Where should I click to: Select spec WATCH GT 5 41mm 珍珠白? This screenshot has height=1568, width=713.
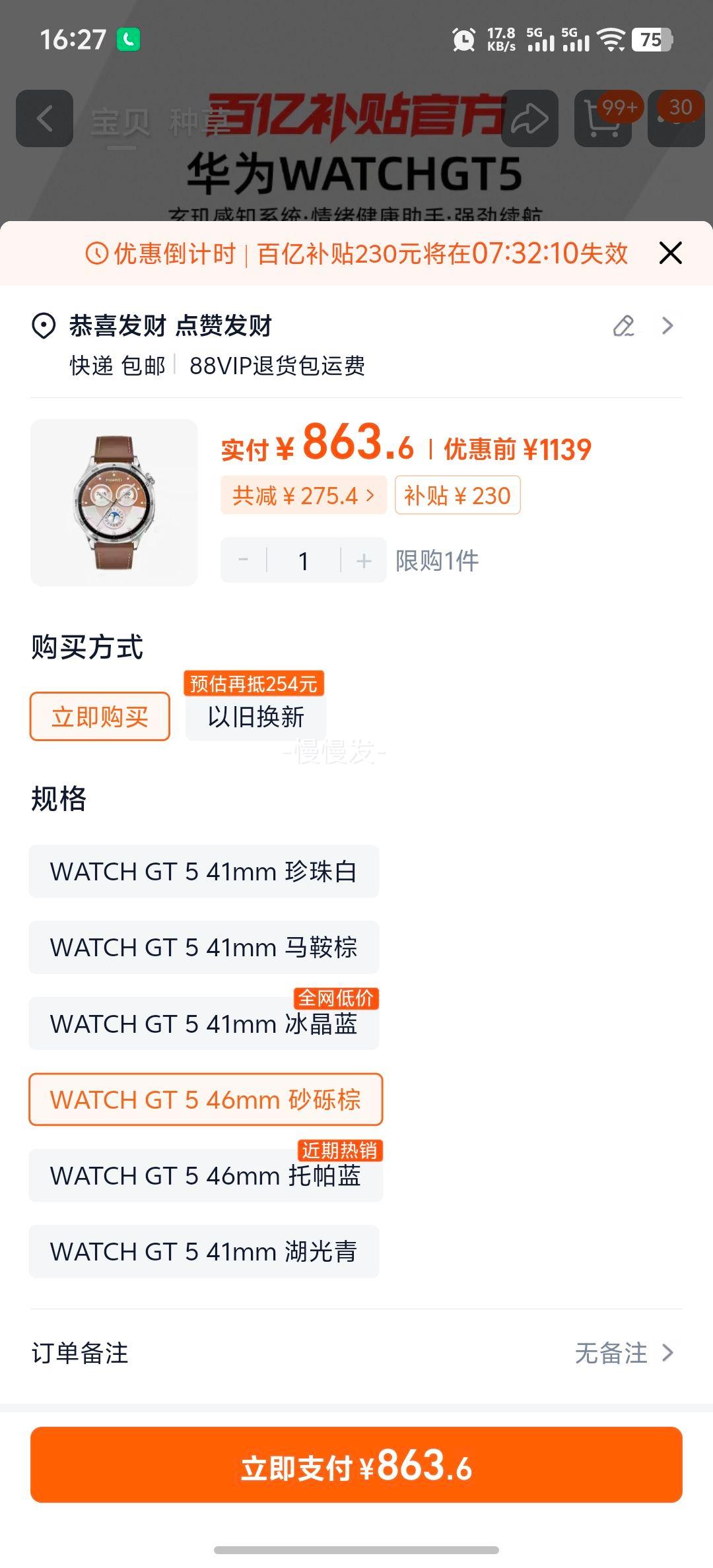pos(203,871)
